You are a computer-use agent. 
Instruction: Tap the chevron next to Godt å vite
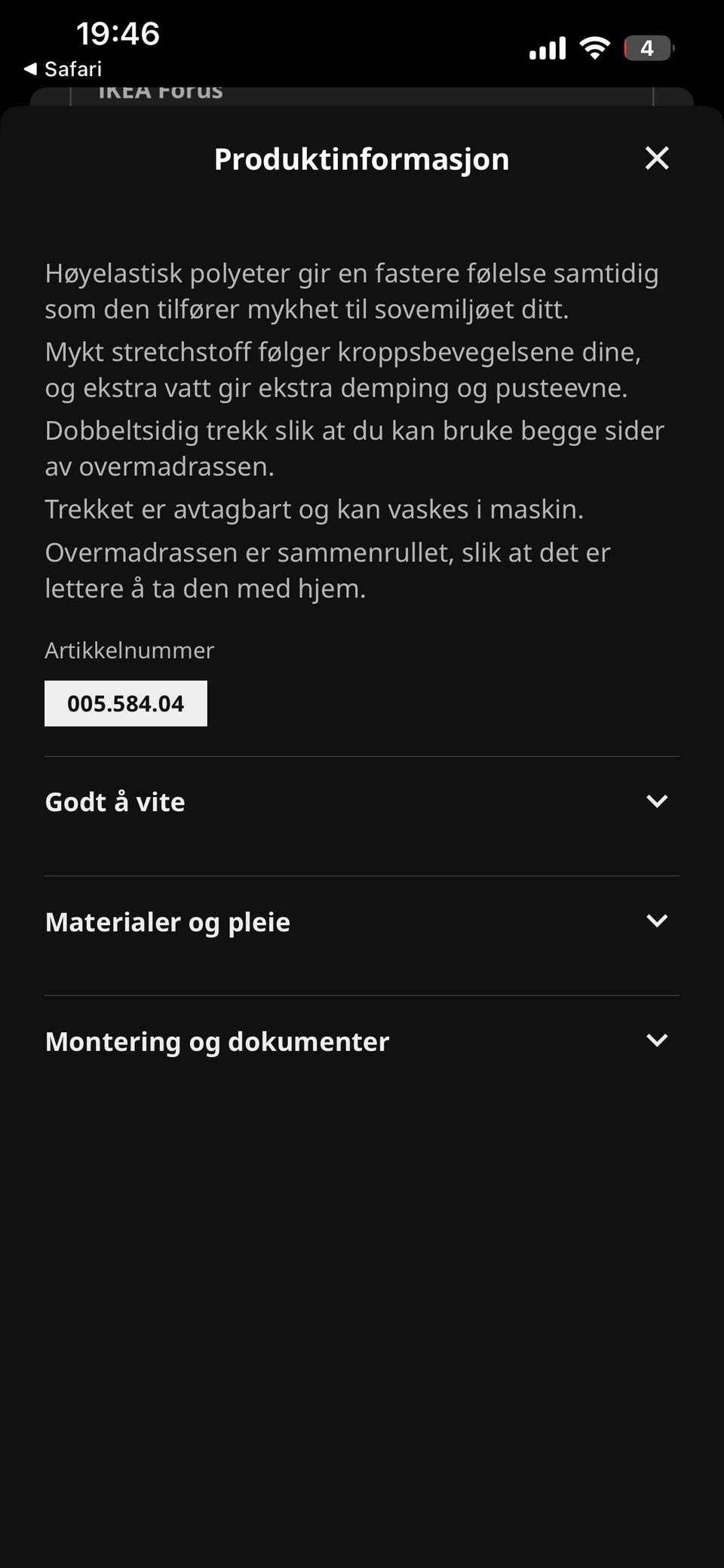657,800
